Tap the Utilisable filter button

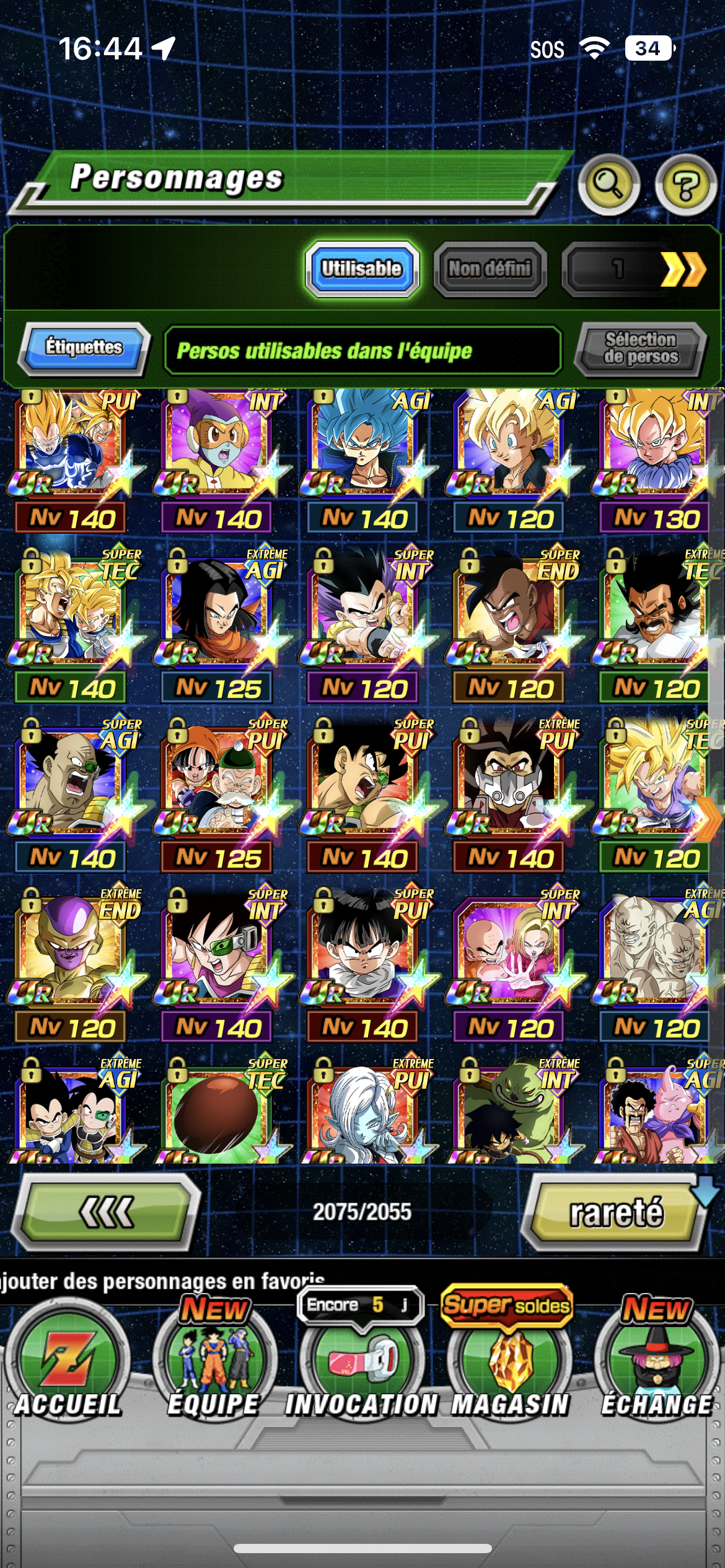[x=362, y=269]
